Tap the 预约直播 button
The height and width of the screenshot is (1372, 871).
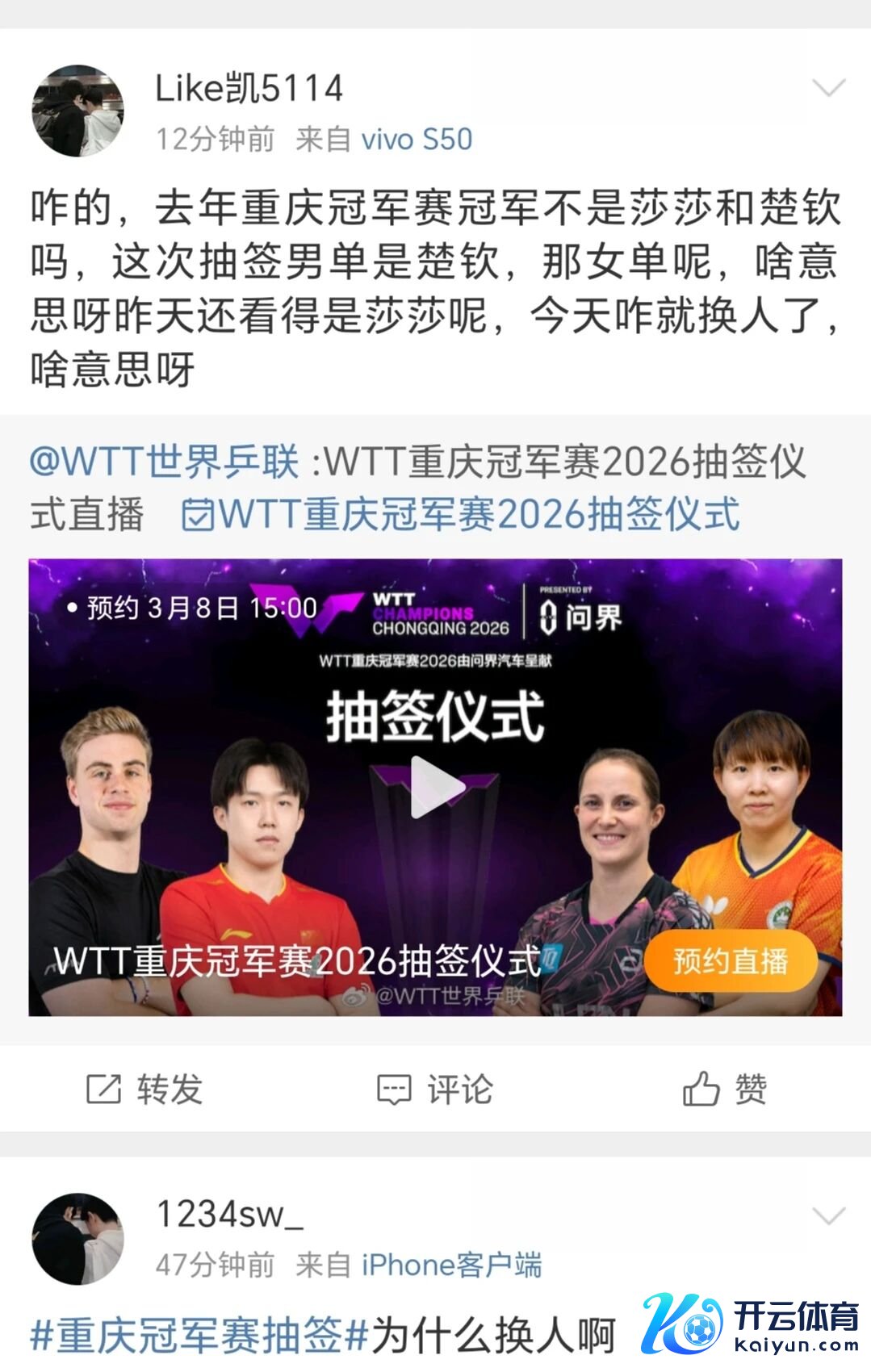[x=731, y=961]
